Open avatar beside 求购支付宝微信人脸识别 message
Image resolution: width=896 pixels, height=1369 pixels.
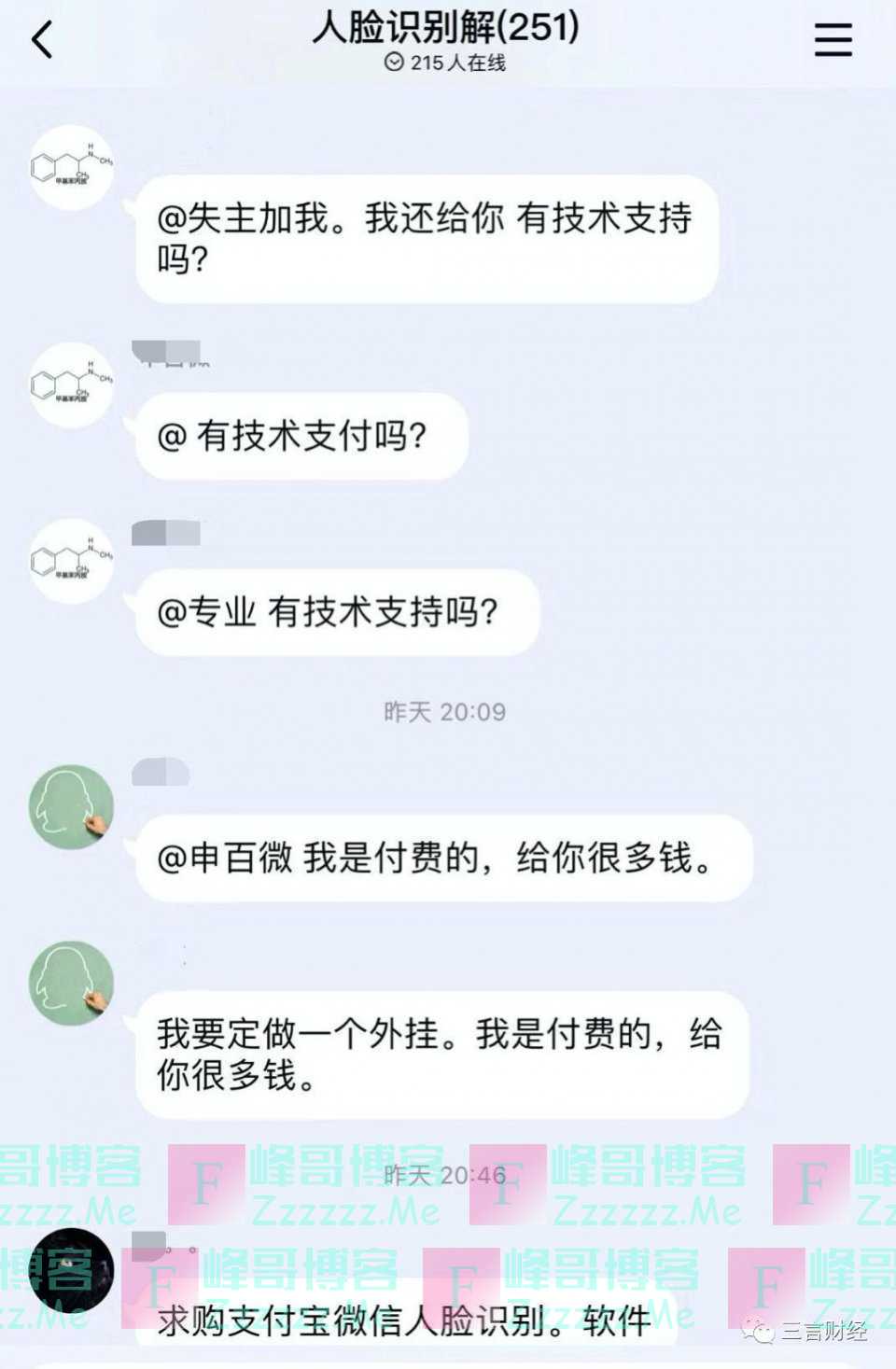[71, 1270]
